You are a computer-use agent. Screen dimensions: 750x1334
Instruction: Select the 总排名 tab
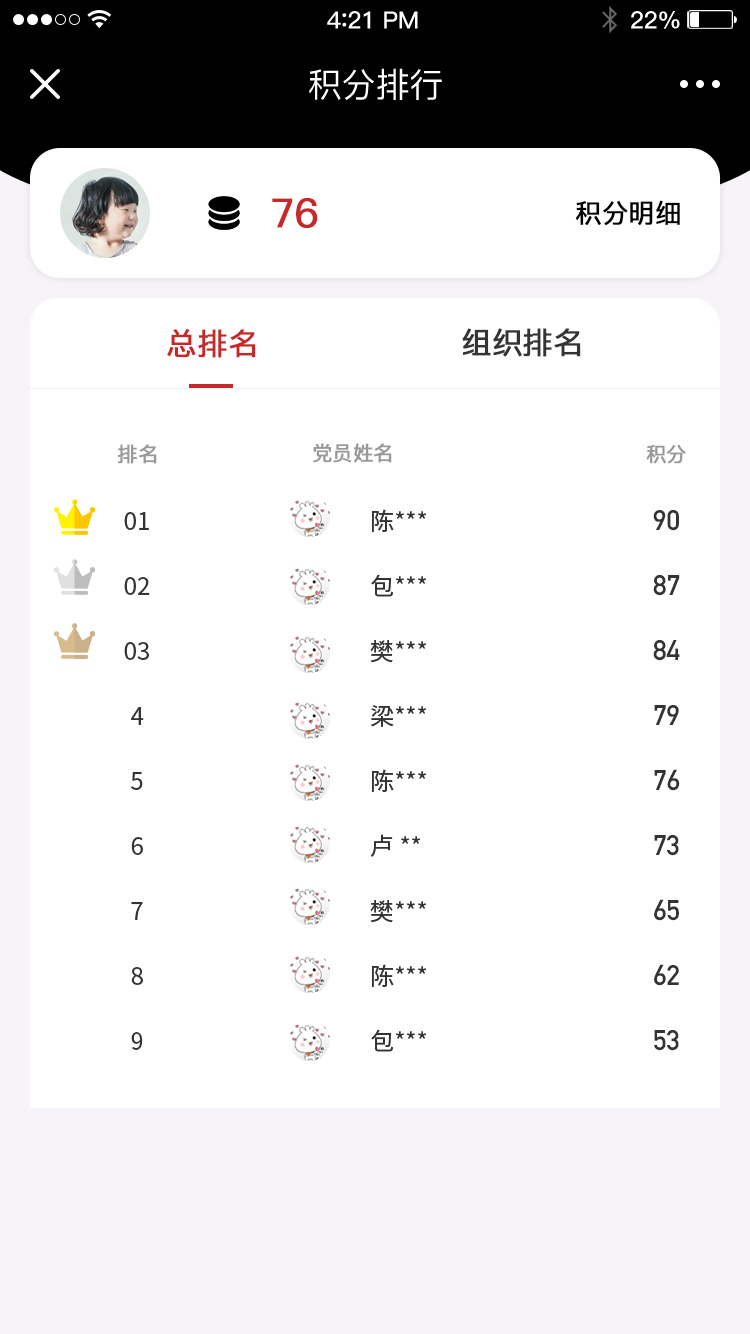[212, 344]
